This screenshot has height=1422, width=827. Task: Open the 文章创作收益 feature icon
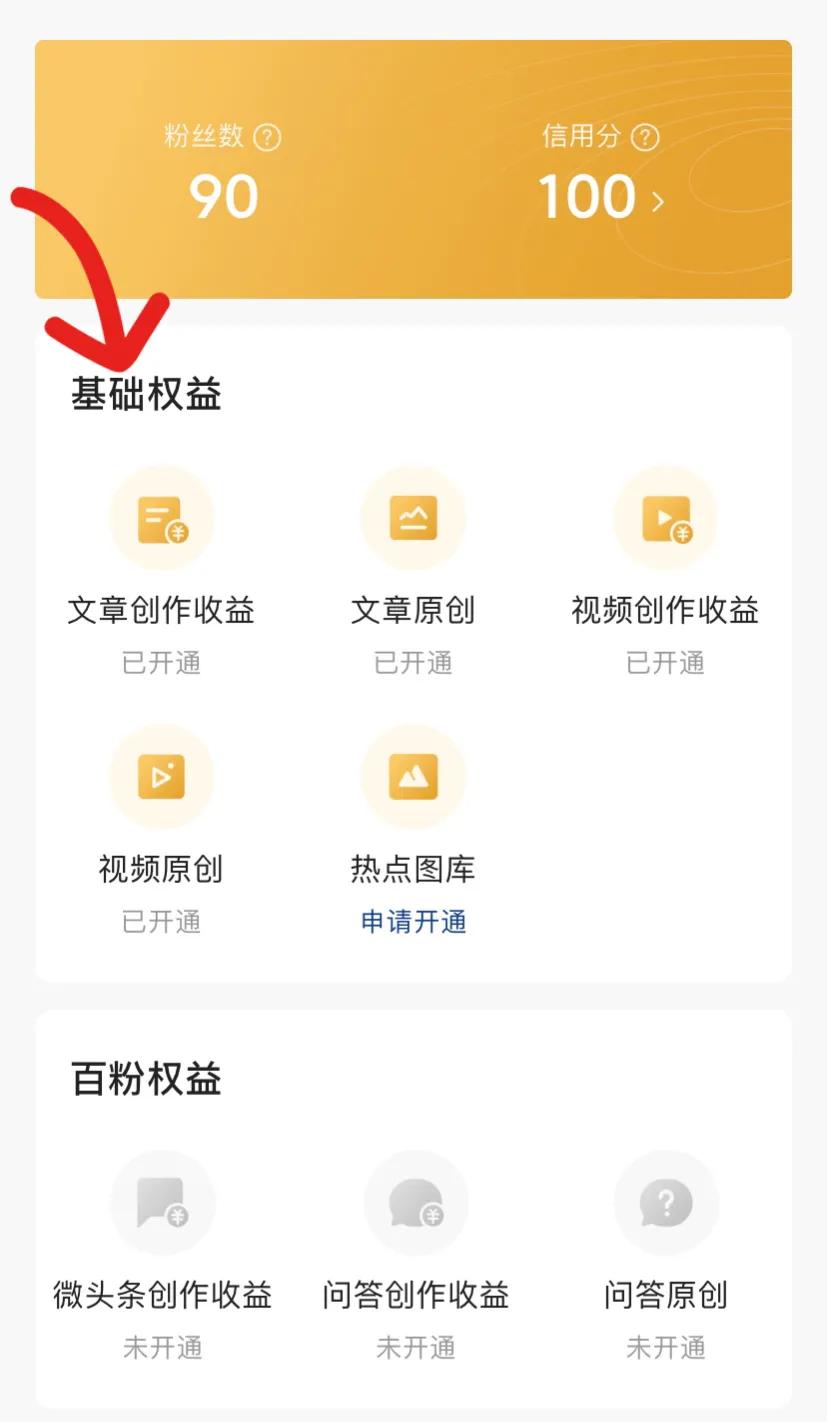(162, 517)
